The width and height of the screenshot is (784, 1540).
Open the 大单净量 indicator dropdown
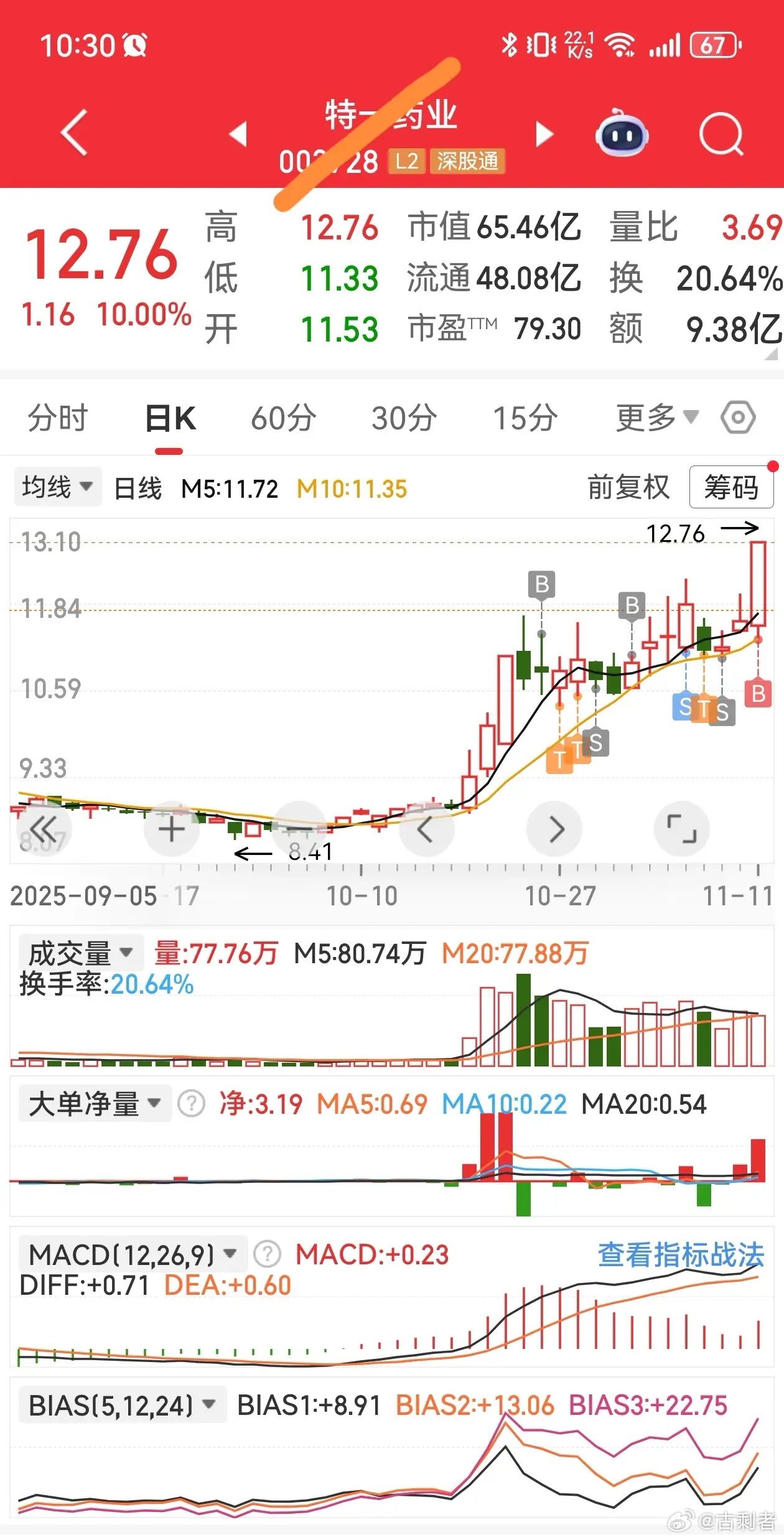point(95,1104)
